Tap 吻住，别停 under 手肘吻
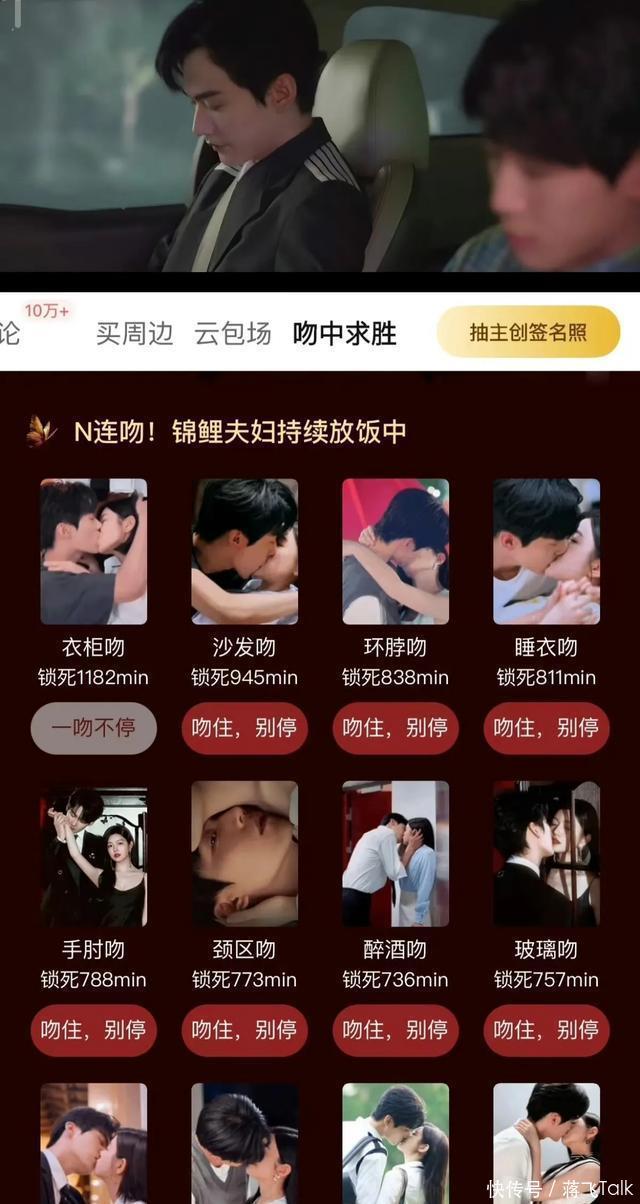 click(x=93, y=1030)
